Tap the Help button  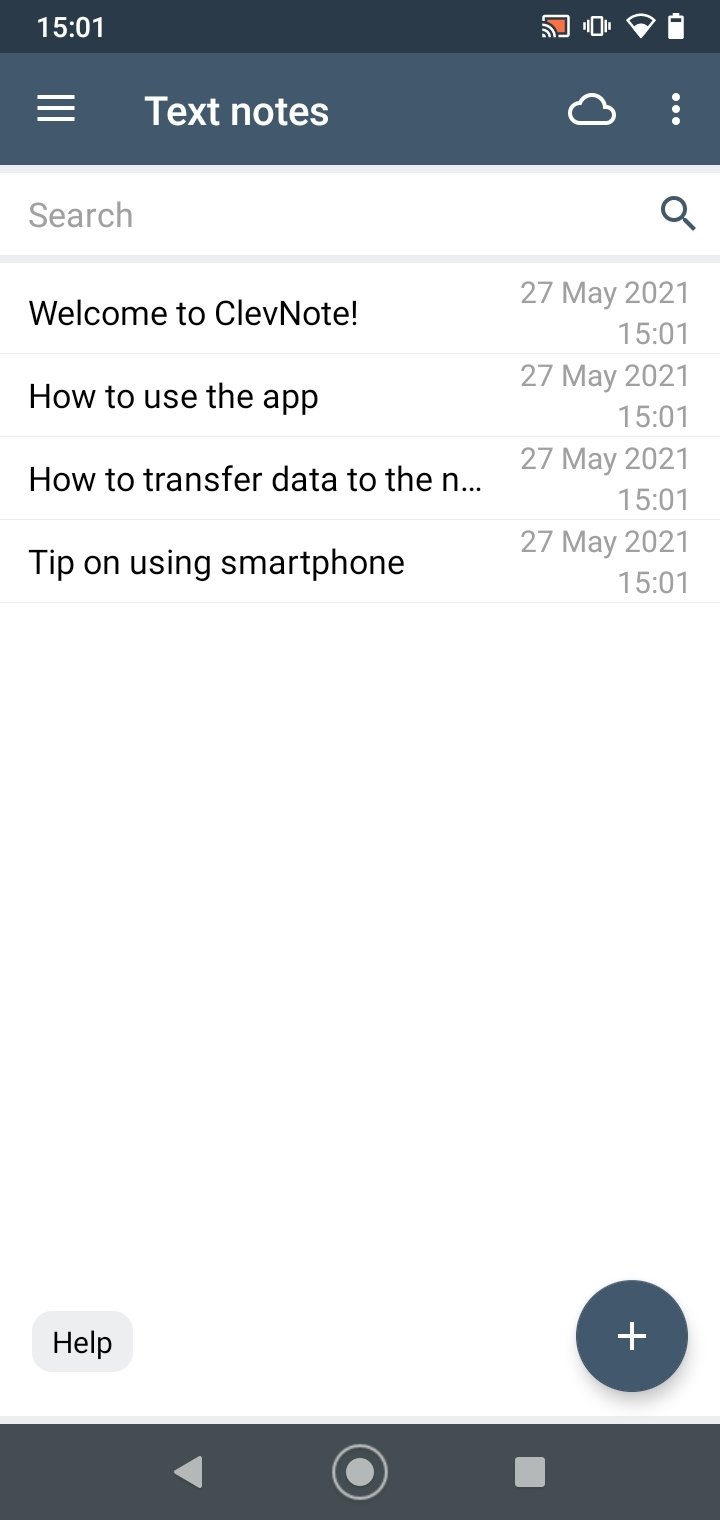click(x=82, y=1342)
